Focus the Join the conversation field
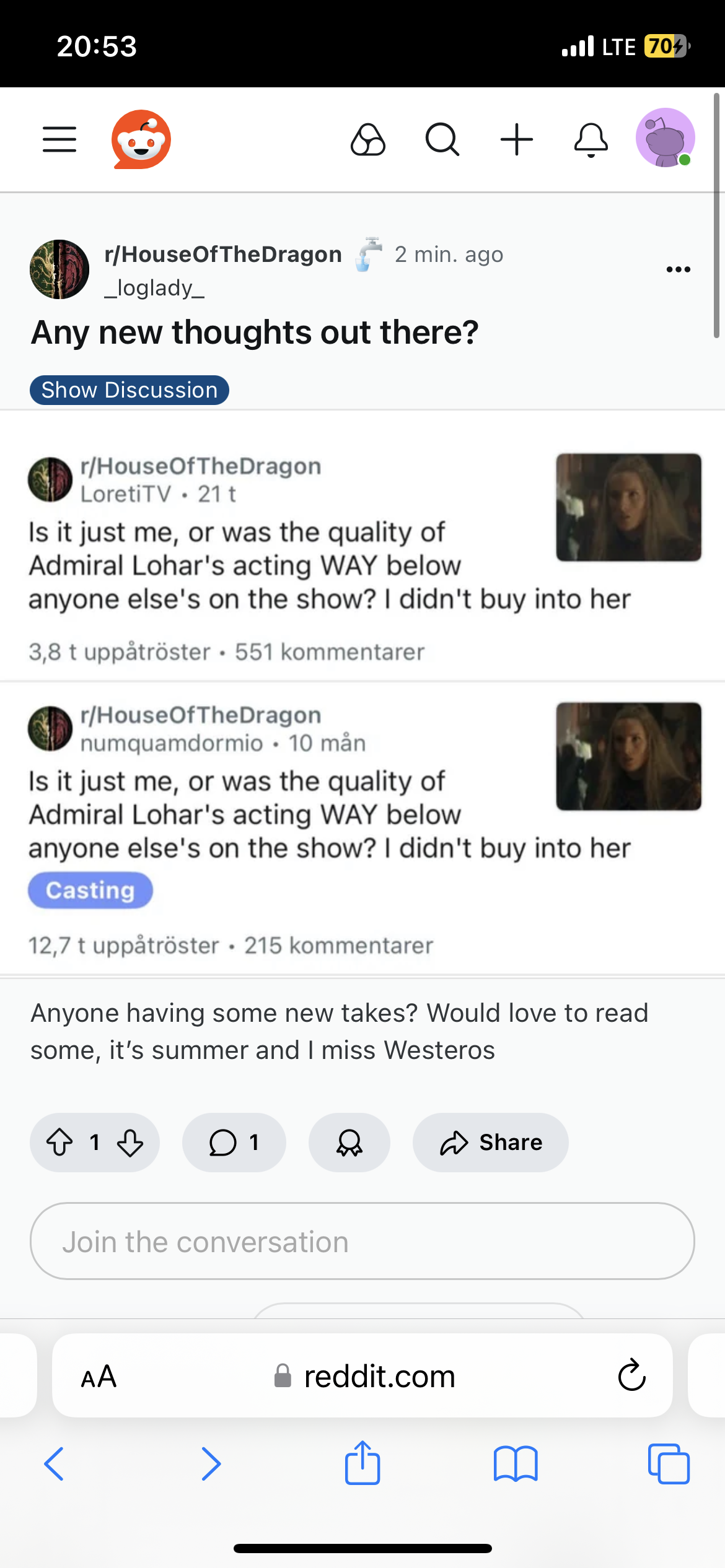 (x=362, y=1242)
